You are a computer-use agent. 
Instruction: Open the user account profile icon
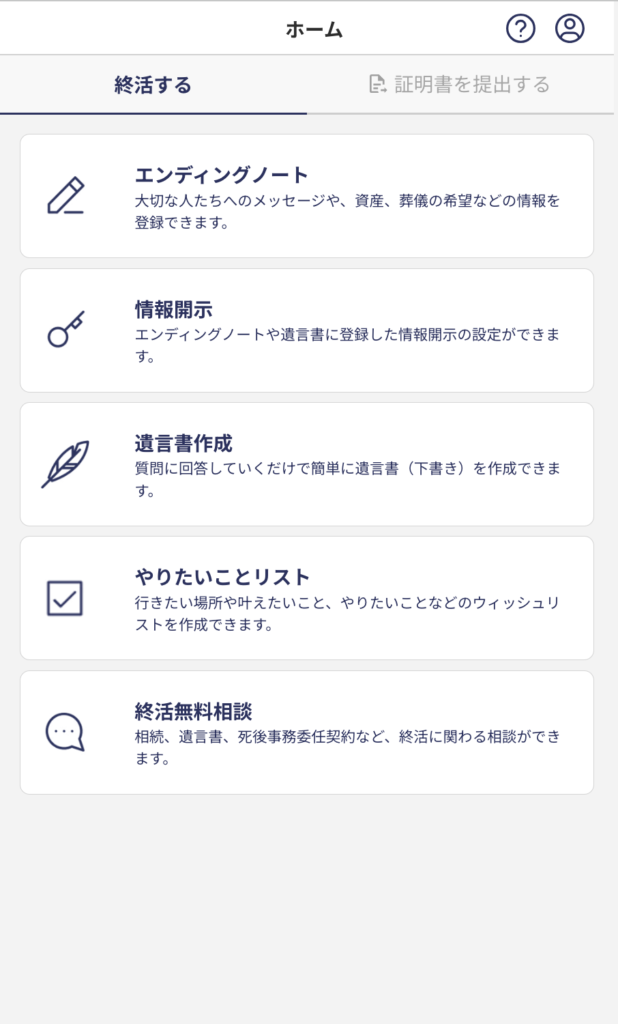tap(570, 29)
